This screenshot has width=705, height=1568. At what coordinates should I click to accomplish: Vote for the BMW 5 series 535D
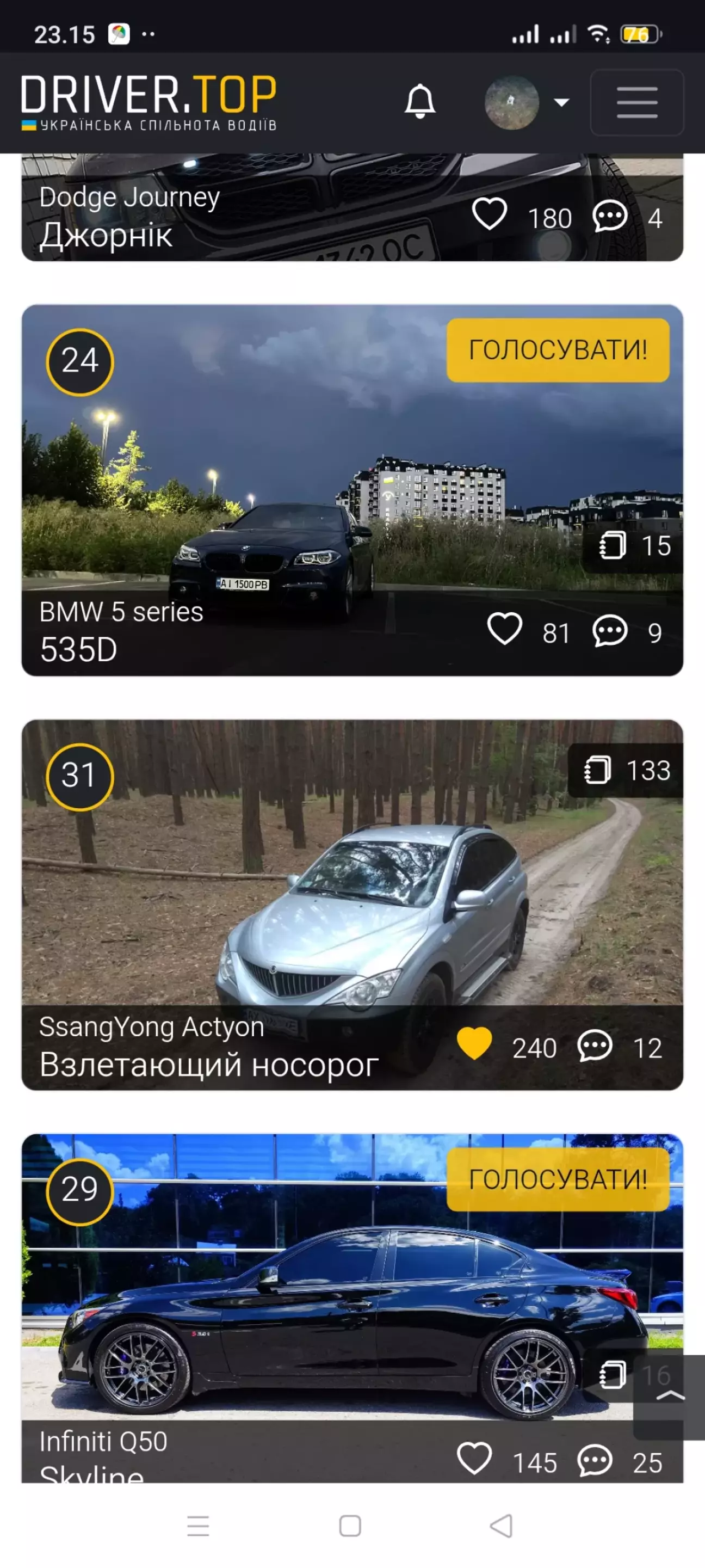[557, 351]
